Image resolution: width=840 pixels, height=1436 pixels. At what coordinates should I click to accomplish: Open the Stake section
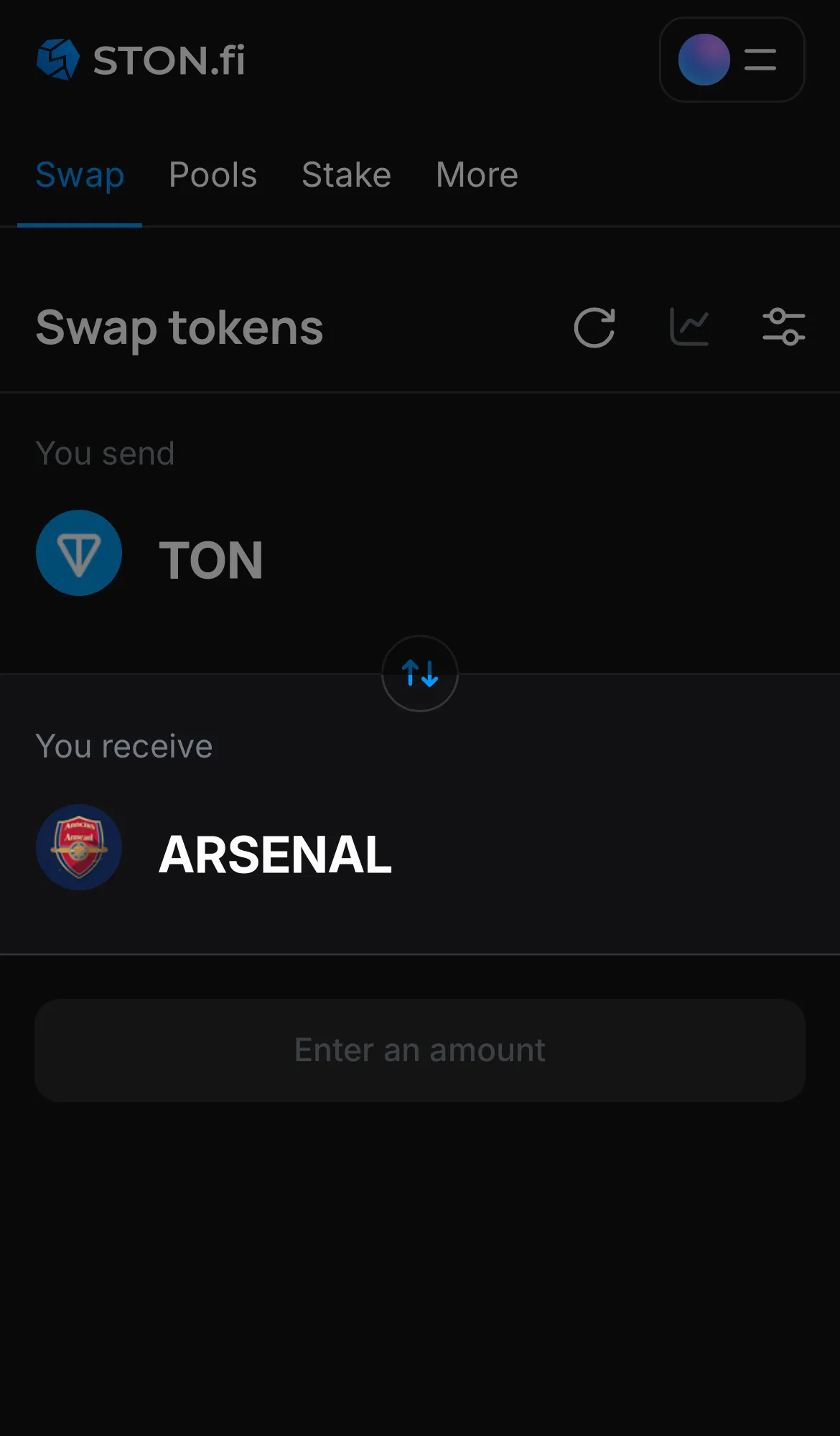(x=346, y=174)
